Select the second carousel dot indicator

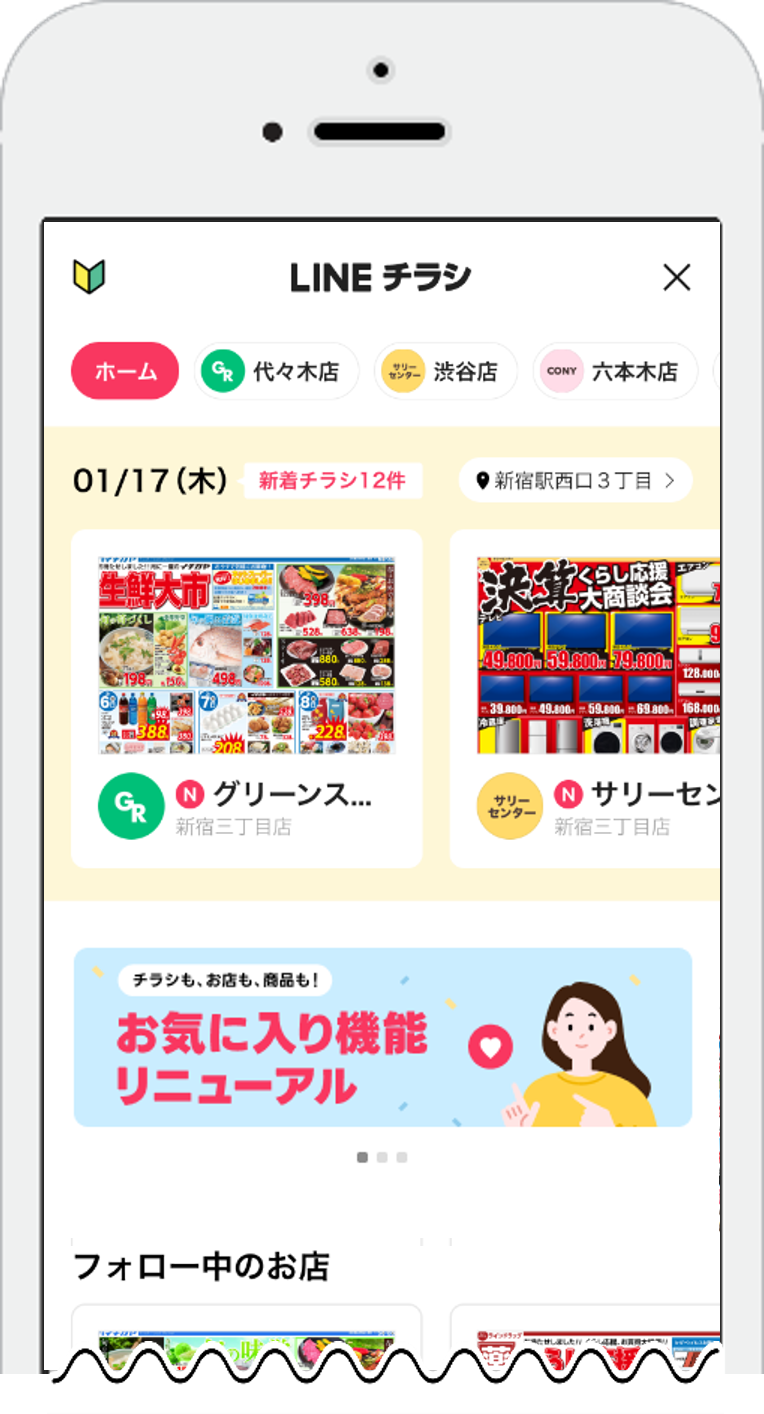382,1155
